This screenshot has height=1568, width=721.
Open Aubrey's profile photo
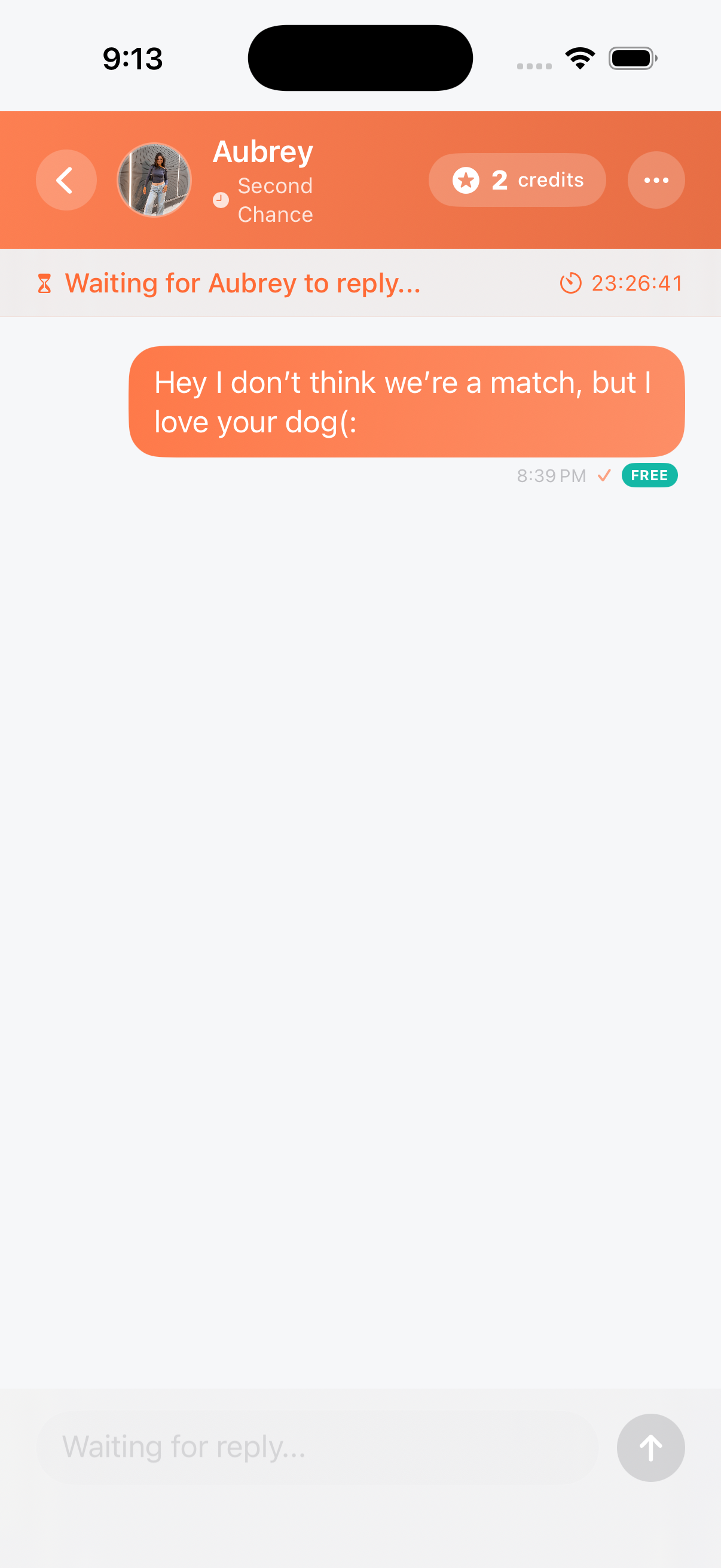click(154, 180)
